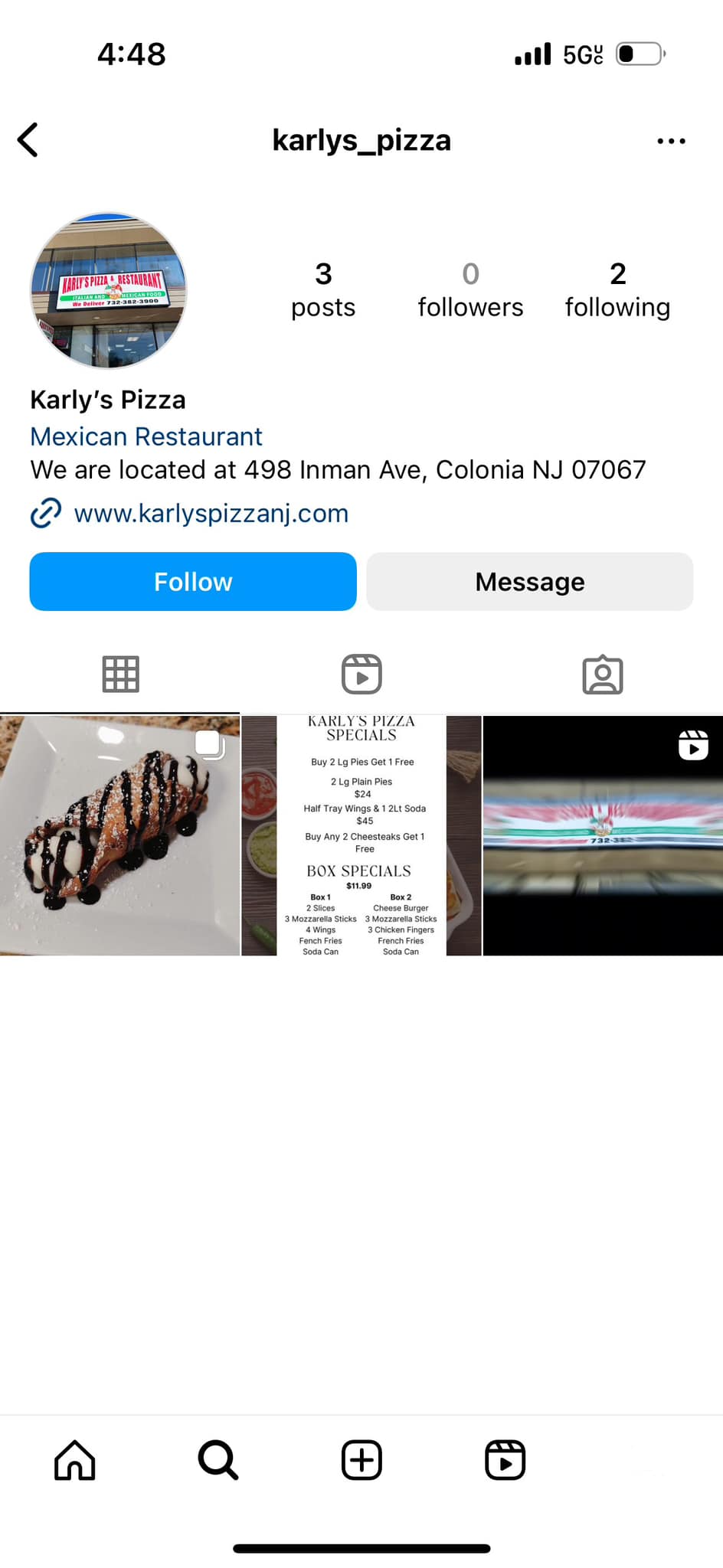Message Karly's Pizza

[529, 582]
